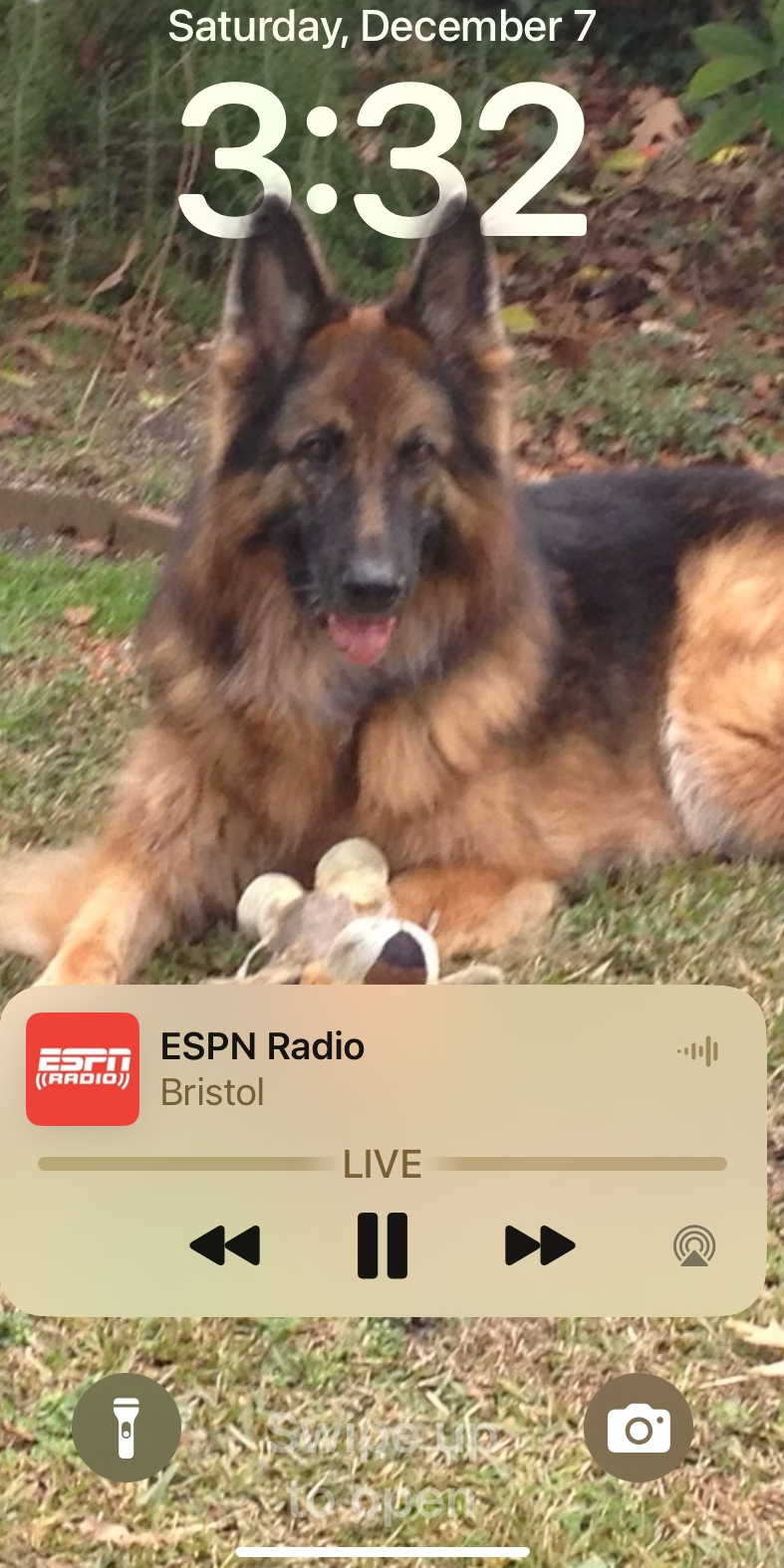This screenshot has width=784, height=1568.
Task: Tap the fast-forward button in the player
Action: [x=540, y=1245]
